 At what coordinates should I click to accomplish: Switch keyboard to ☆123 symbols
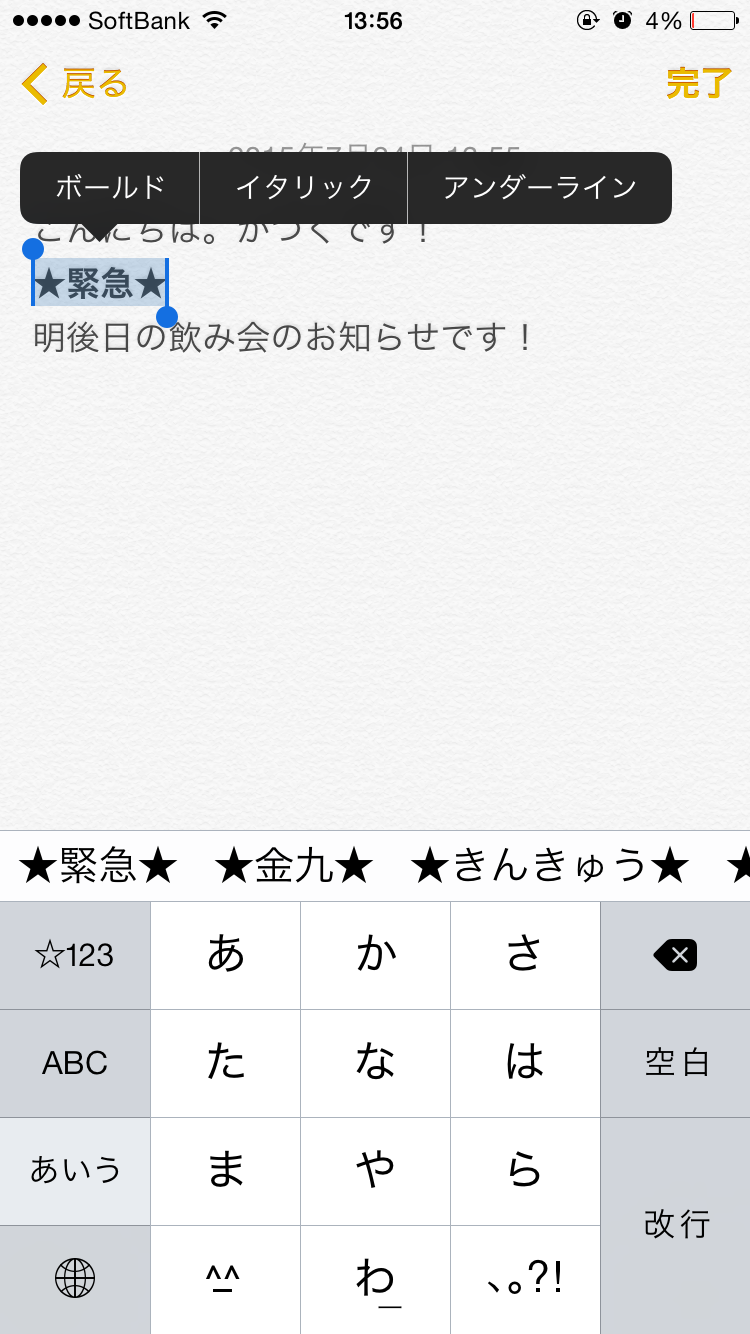(x=75, y=956)
